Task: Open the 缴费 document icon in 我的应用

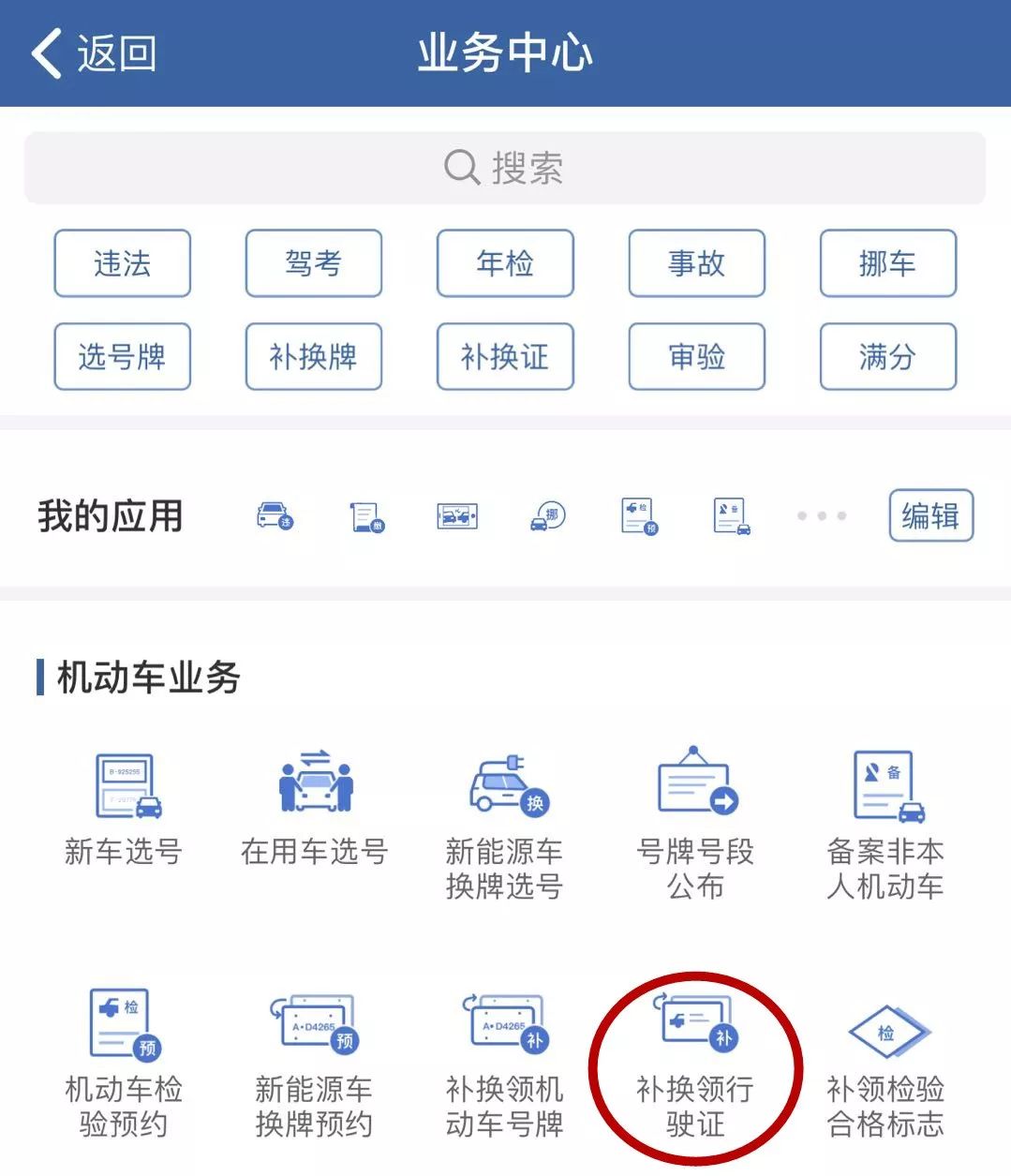Action: (x=365, y=517)
